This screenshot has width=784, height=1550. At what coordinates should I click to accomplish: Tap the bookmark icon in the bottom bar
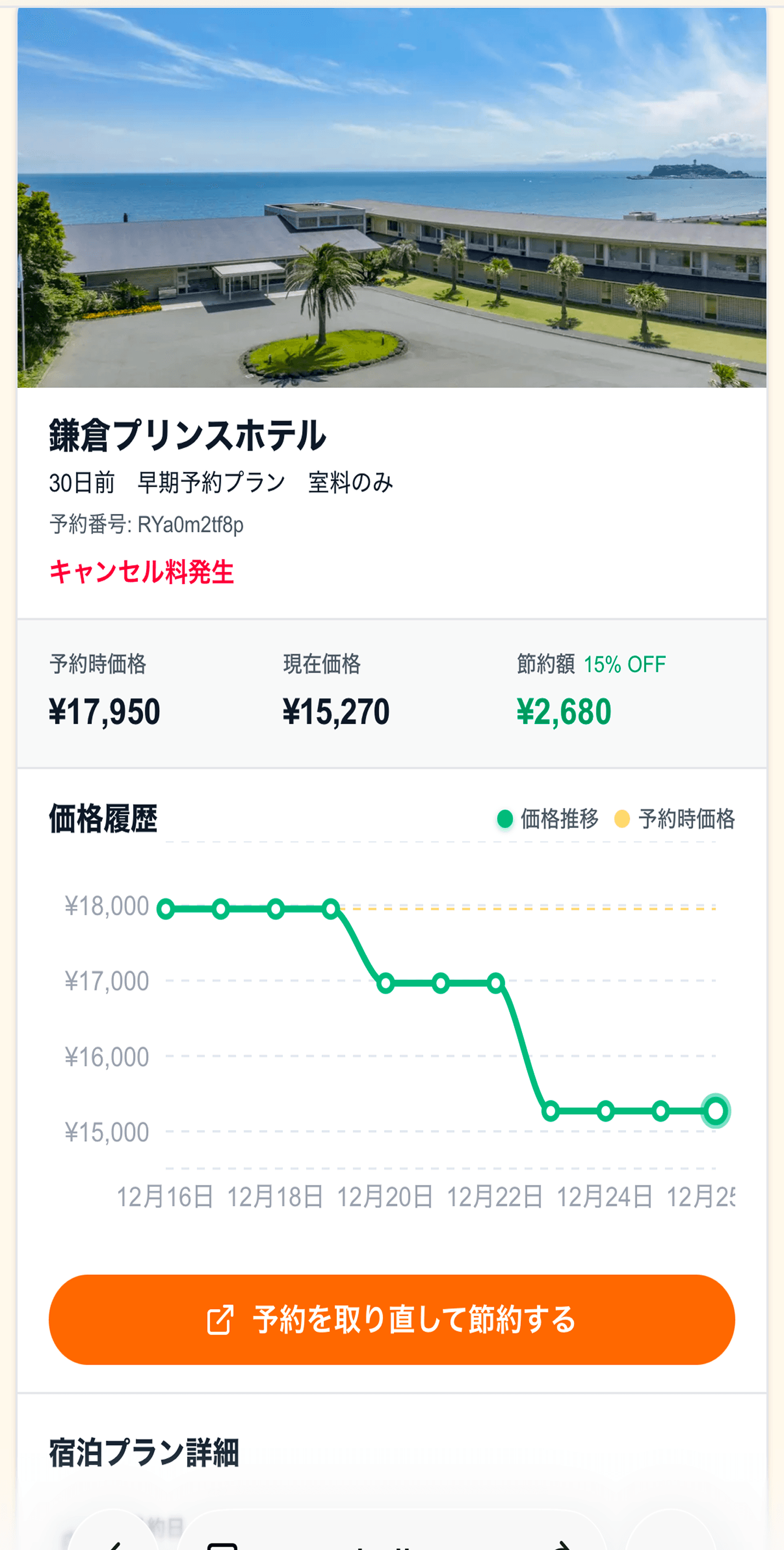(222, 1544)
